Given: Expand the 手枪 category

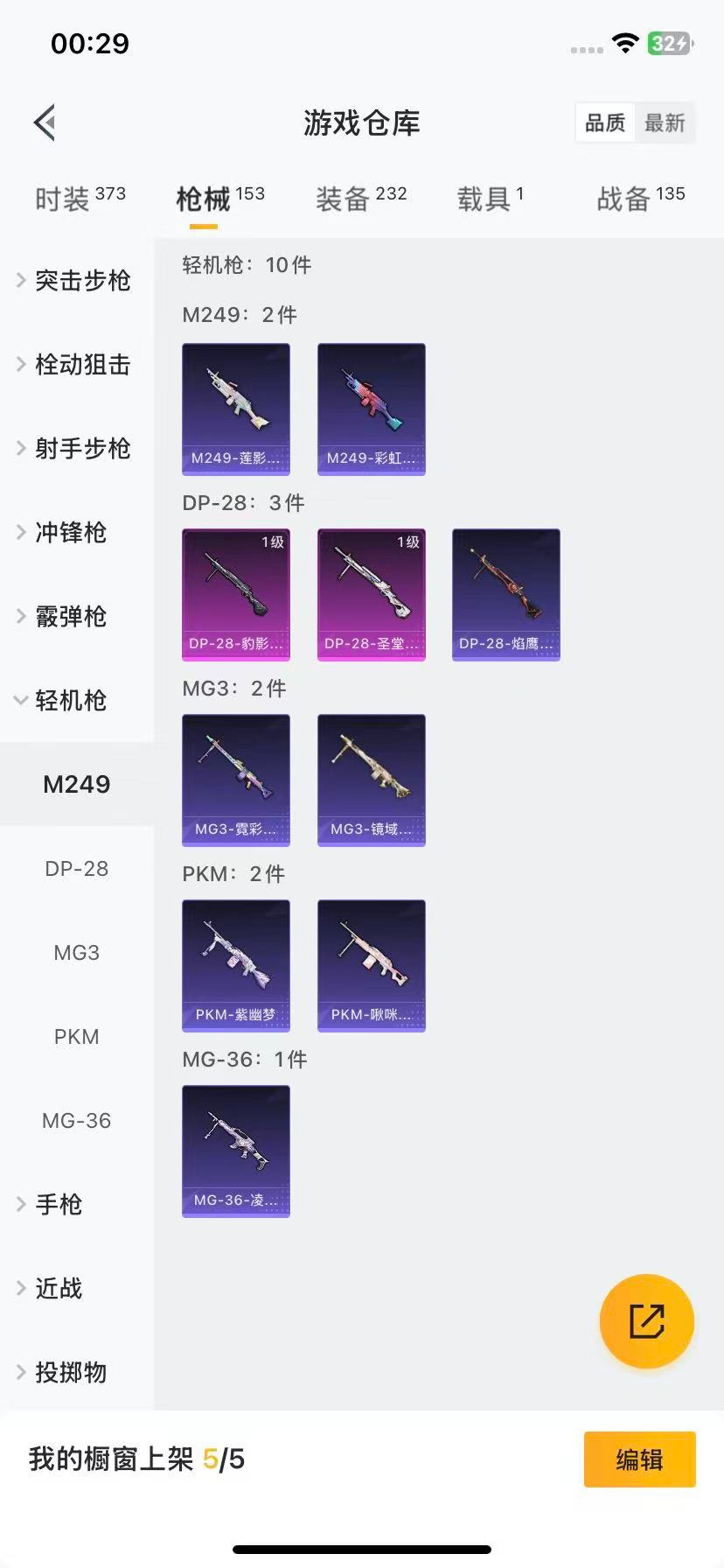Looking at the screenshot, I should pos(58,1204).
